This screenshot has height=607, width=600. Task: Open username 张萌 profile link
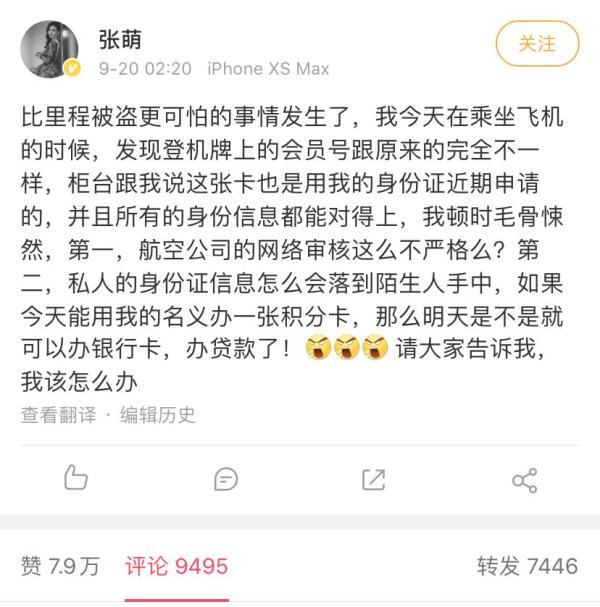[119, 39]
